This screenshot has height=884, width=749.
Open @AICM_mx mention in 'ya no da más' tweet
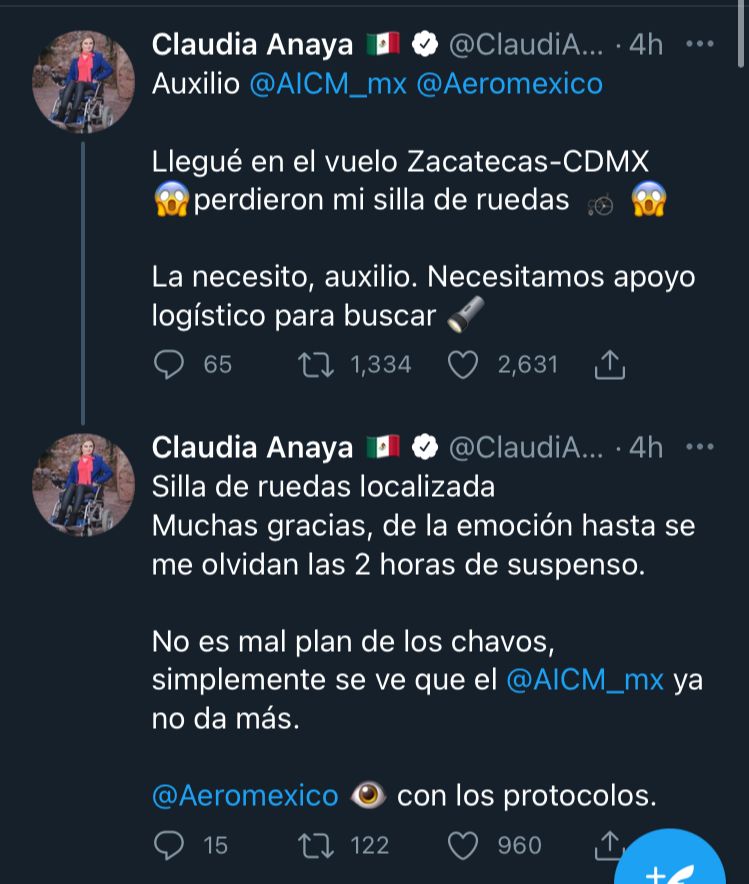[585, 680]
